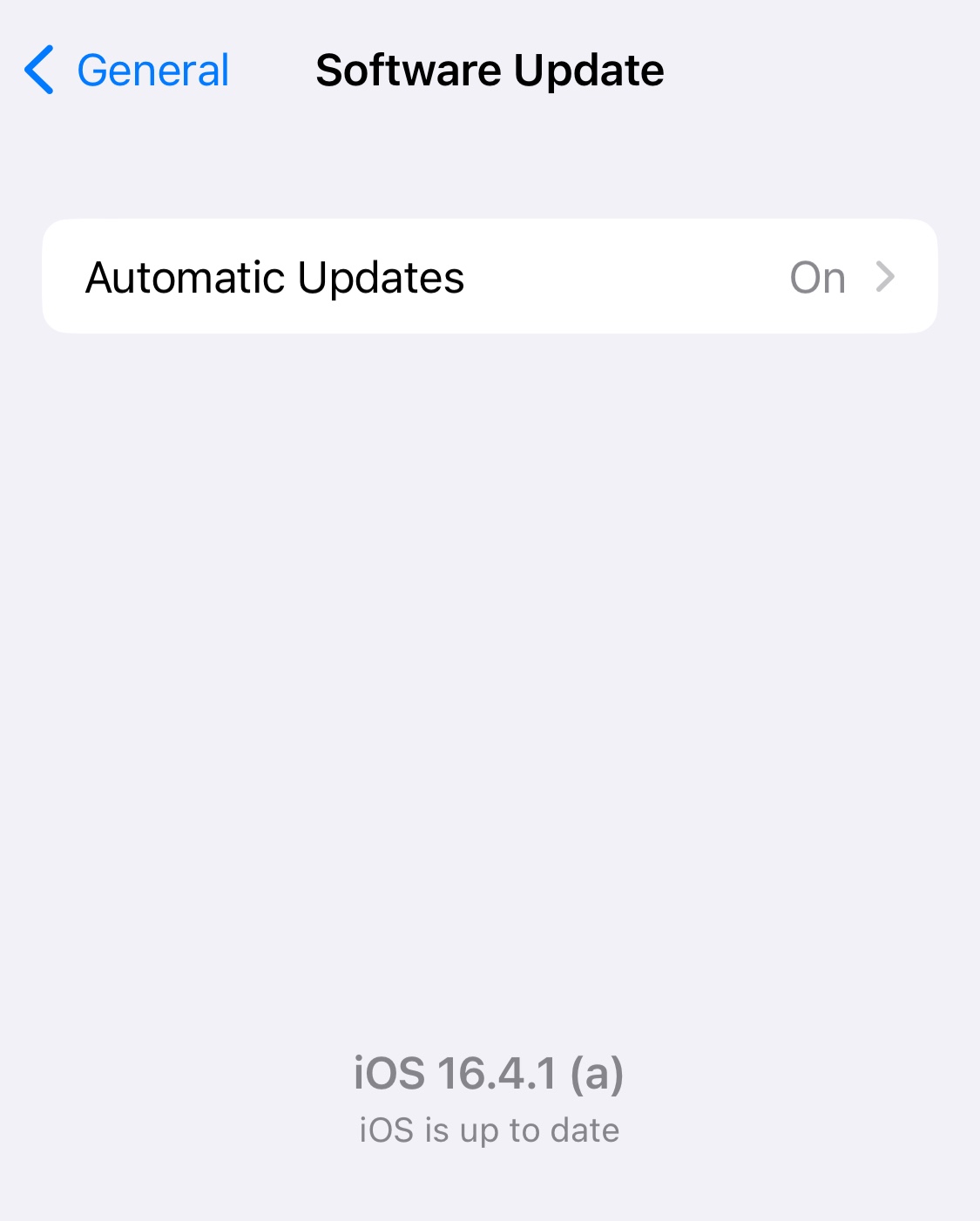Go back to General settings
Image resolution: width=980 pixels, height=1221 pixels.
point(127,70)
